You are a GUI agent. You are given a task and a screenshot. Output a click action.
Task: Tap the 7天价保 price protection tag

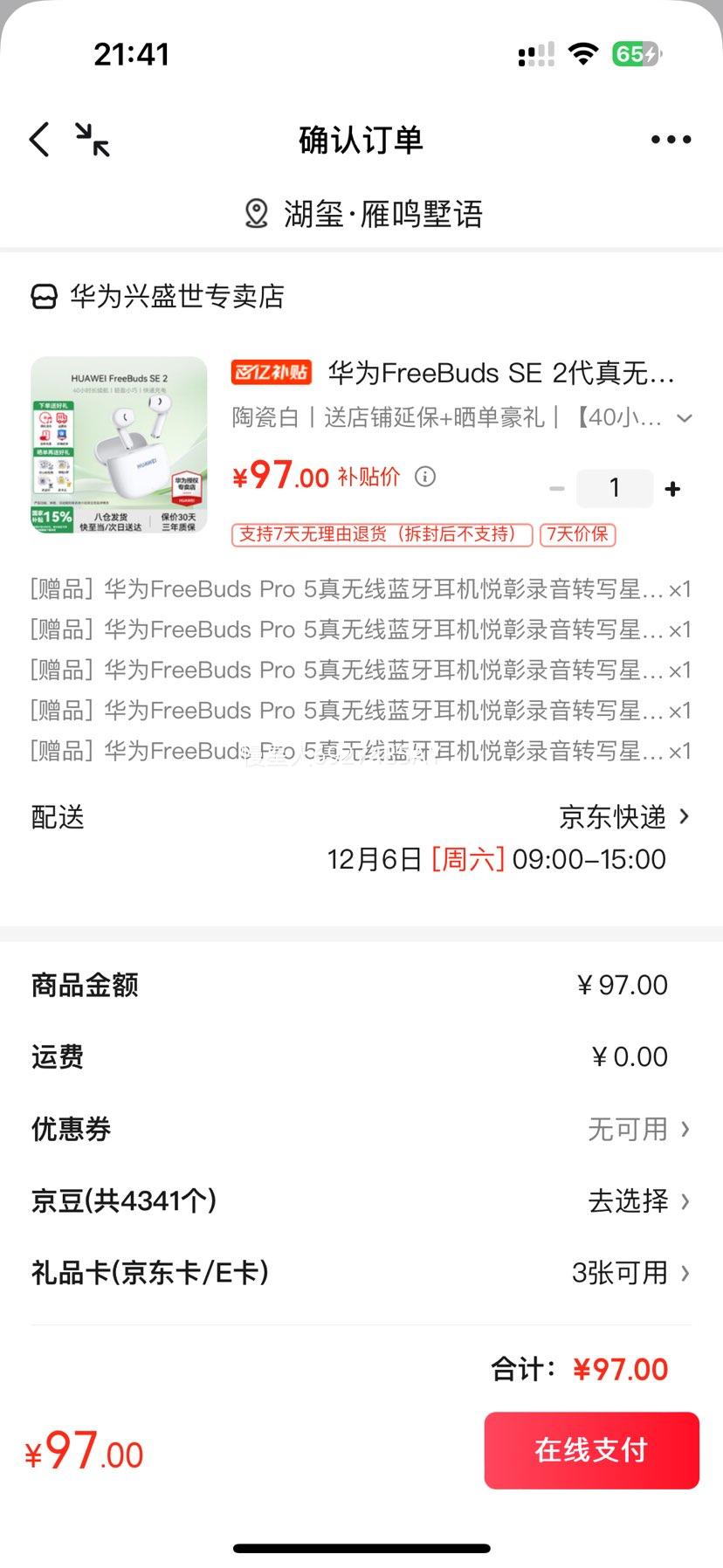point(578,534)
